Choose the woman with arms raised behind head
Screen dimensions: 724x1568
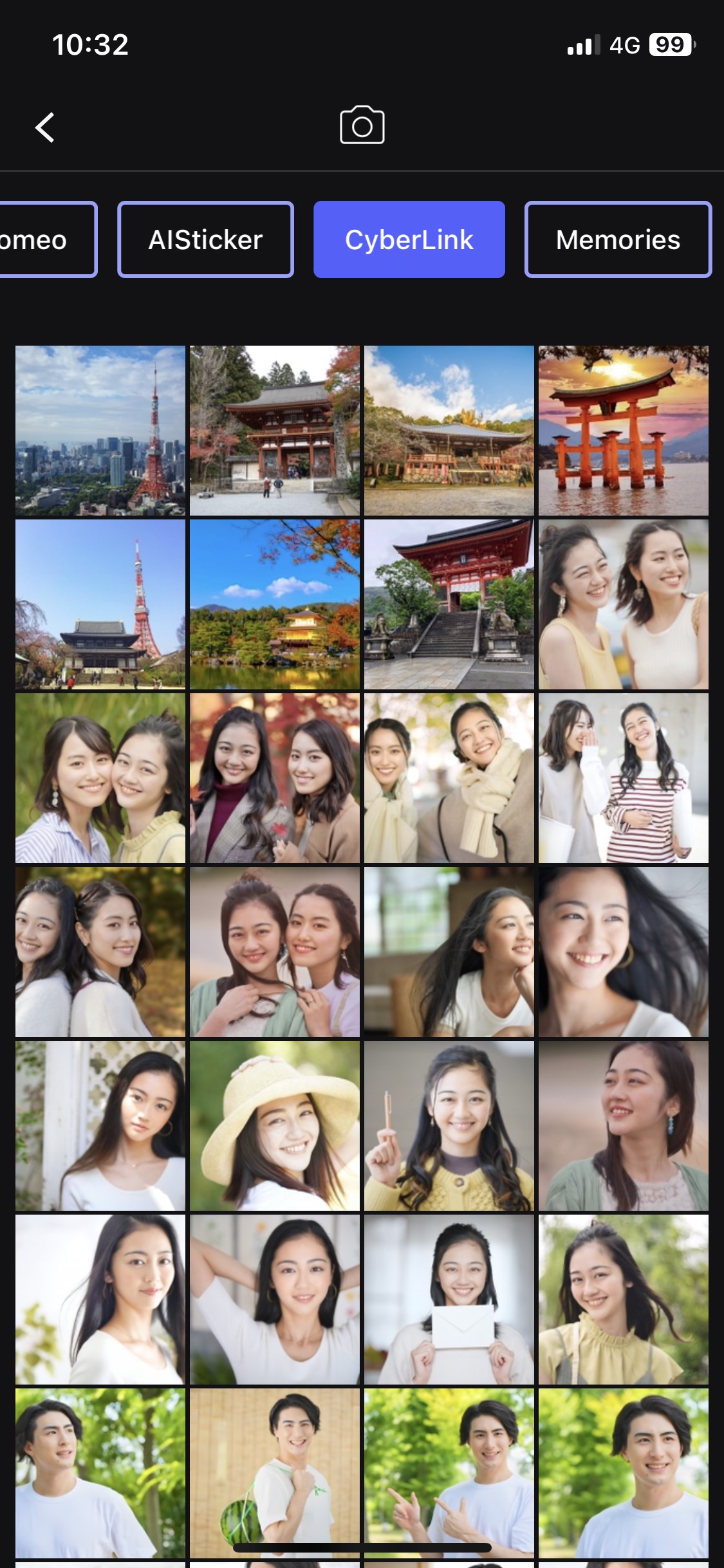tap(275, 1300)
